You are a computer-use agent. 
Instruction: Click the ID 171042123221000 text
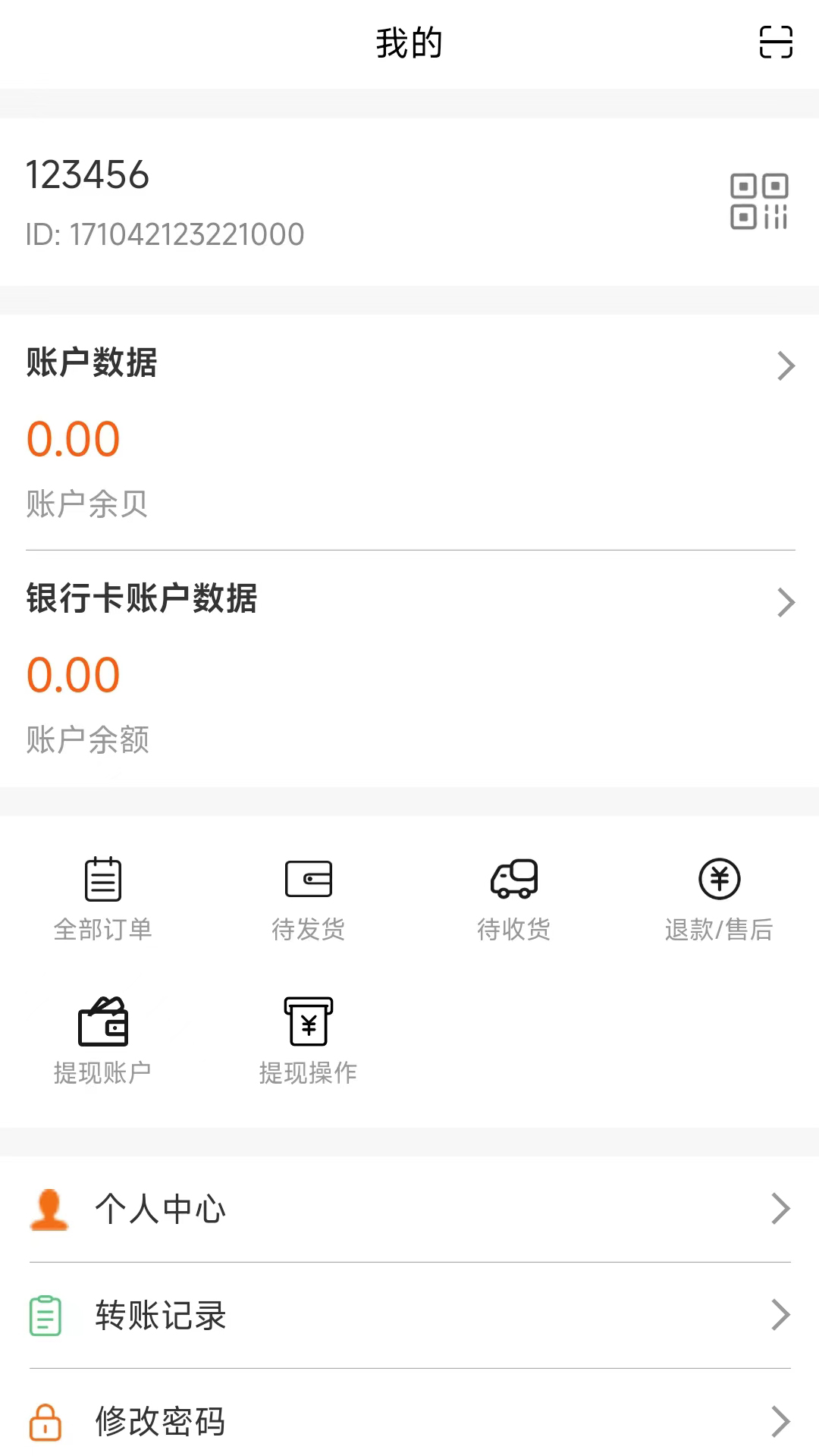click(x=165, y=234)
